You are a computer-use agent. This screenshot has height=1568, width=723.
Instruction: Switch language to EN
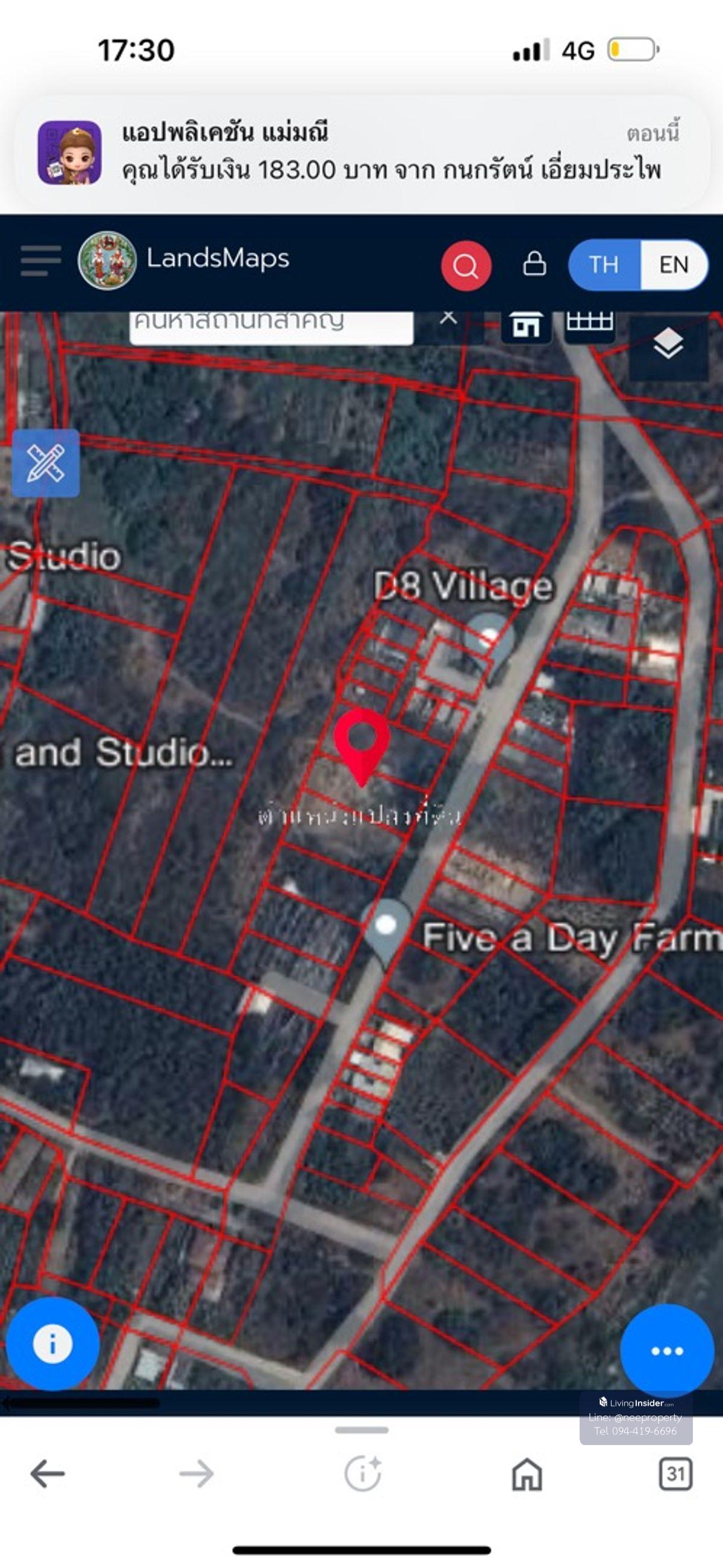point(673,265)
